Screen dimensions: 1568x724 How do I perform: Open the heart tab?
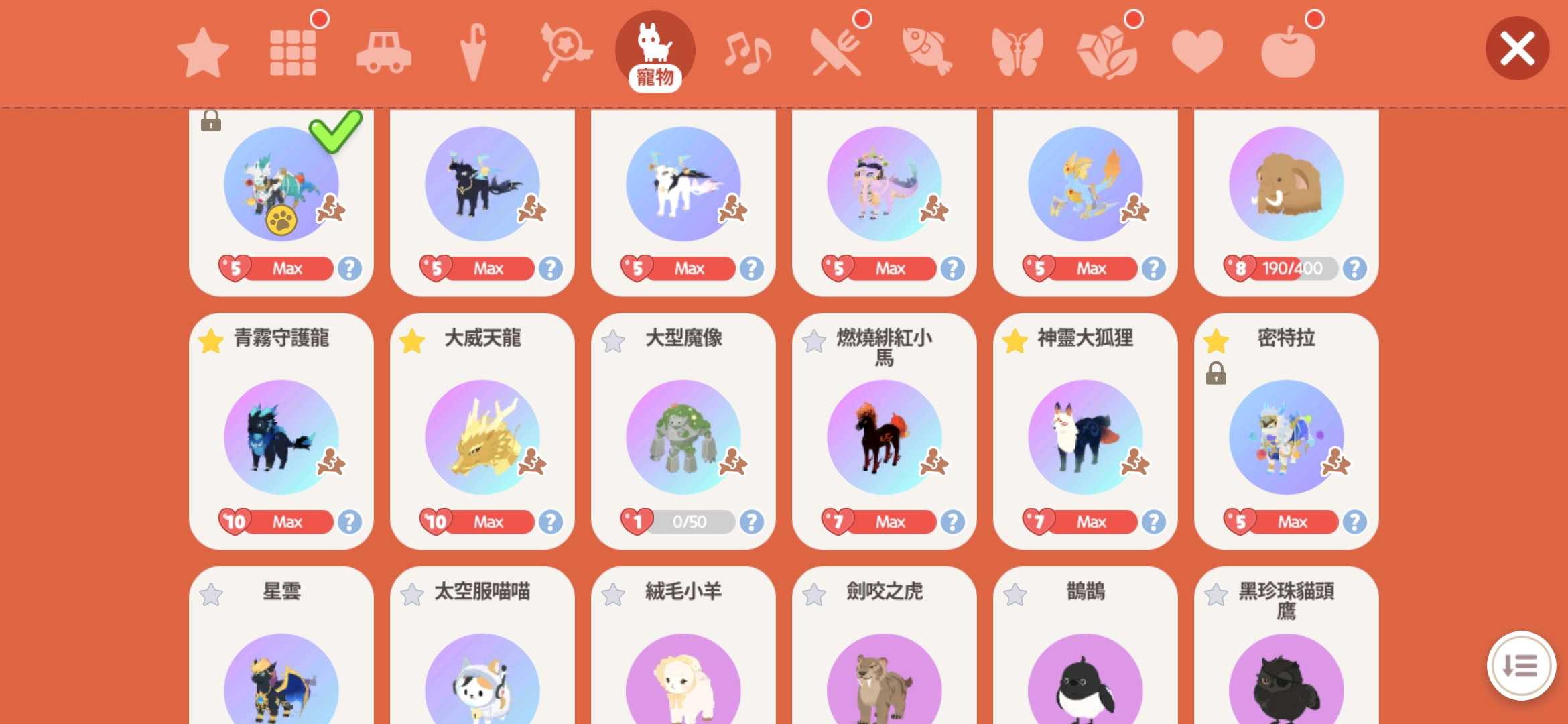(x=1197, y=52)
